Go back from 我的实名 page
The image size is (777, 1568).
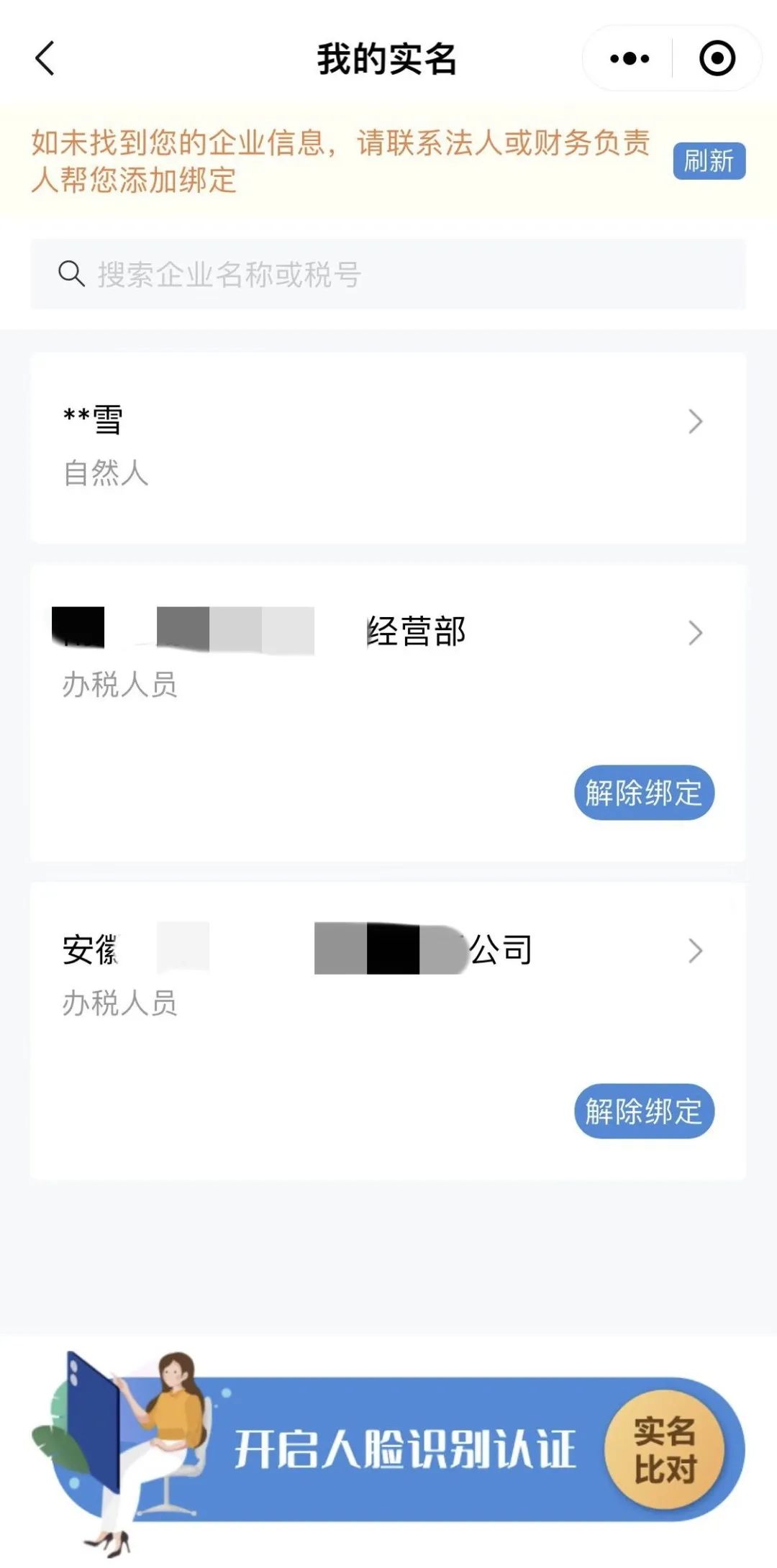pos(45,58)
